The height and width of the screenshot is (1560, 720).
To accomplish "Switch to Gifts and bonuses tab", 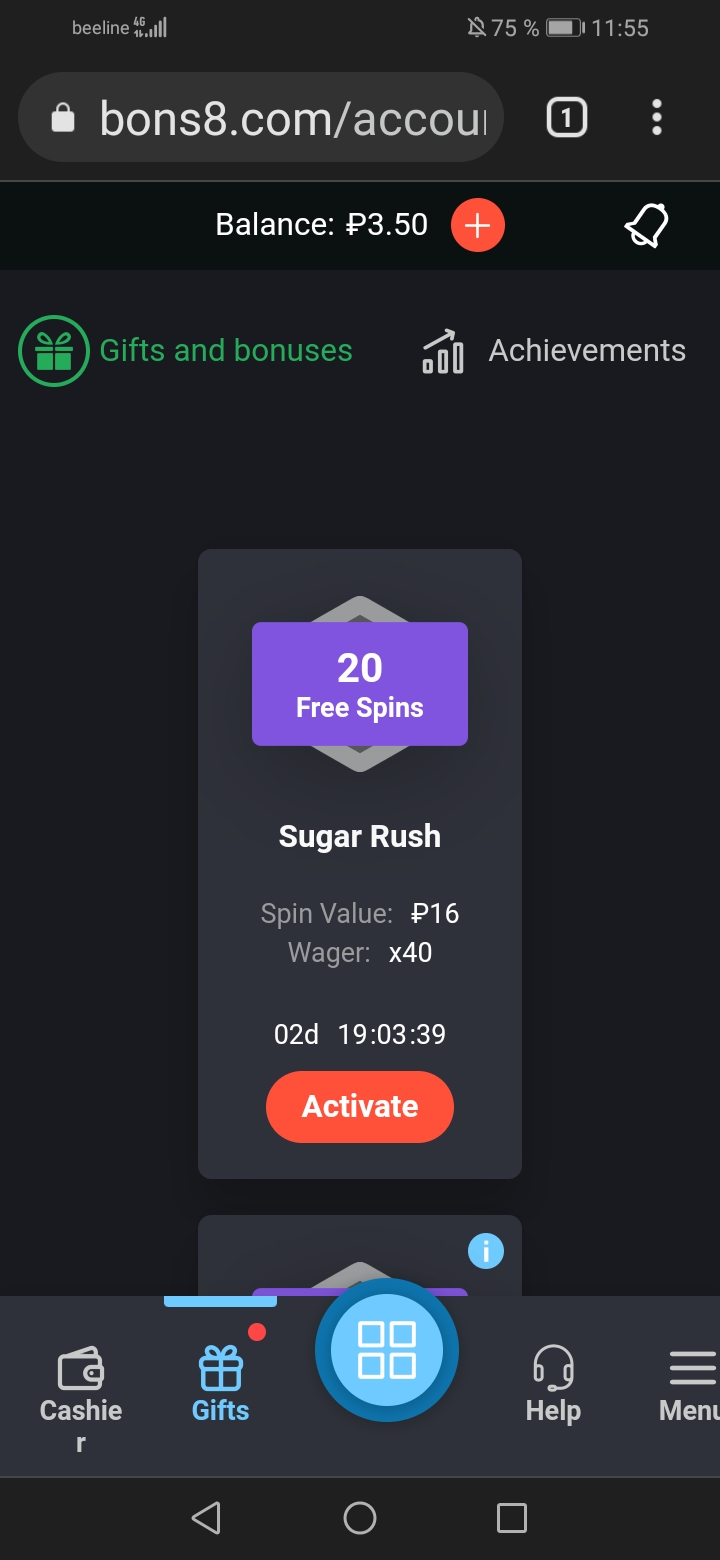I will click(186, 351).
